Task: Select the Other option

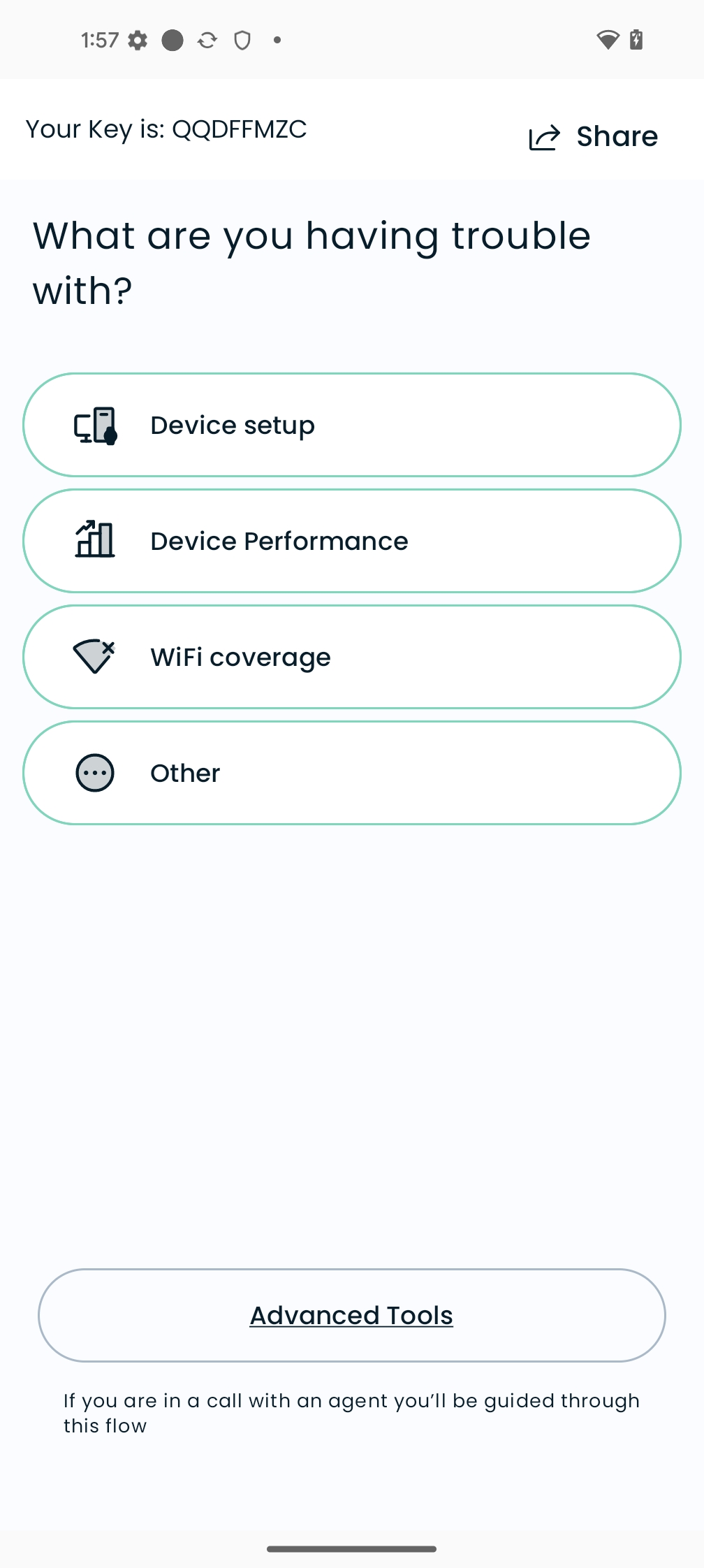Action: click(352, 773)
